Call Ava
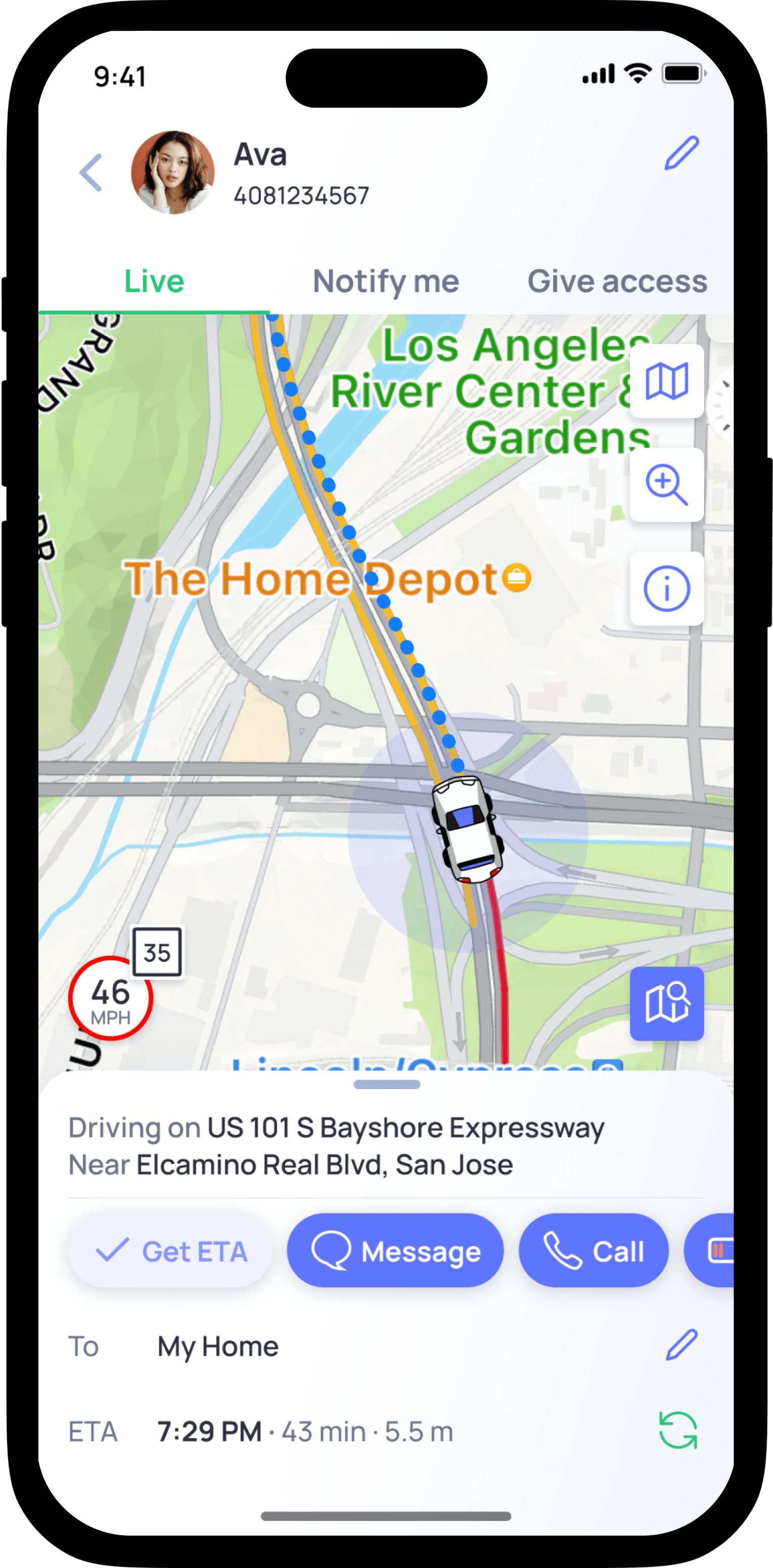Viewport: 773px width, 1568px height. coord(594,1251)
